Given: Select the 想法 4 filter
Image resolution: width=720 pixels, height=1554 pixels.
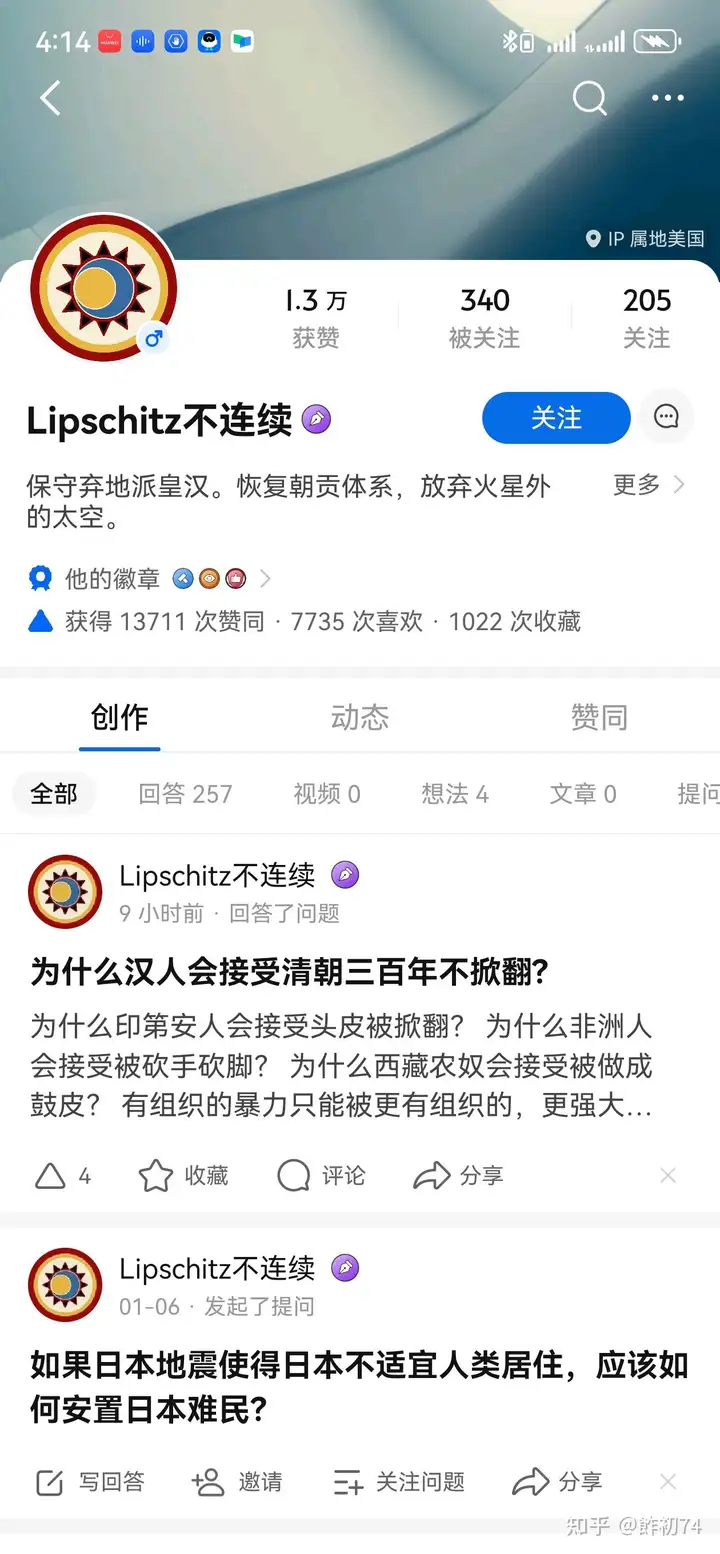Looking at the screenshot, I should 454,794.
